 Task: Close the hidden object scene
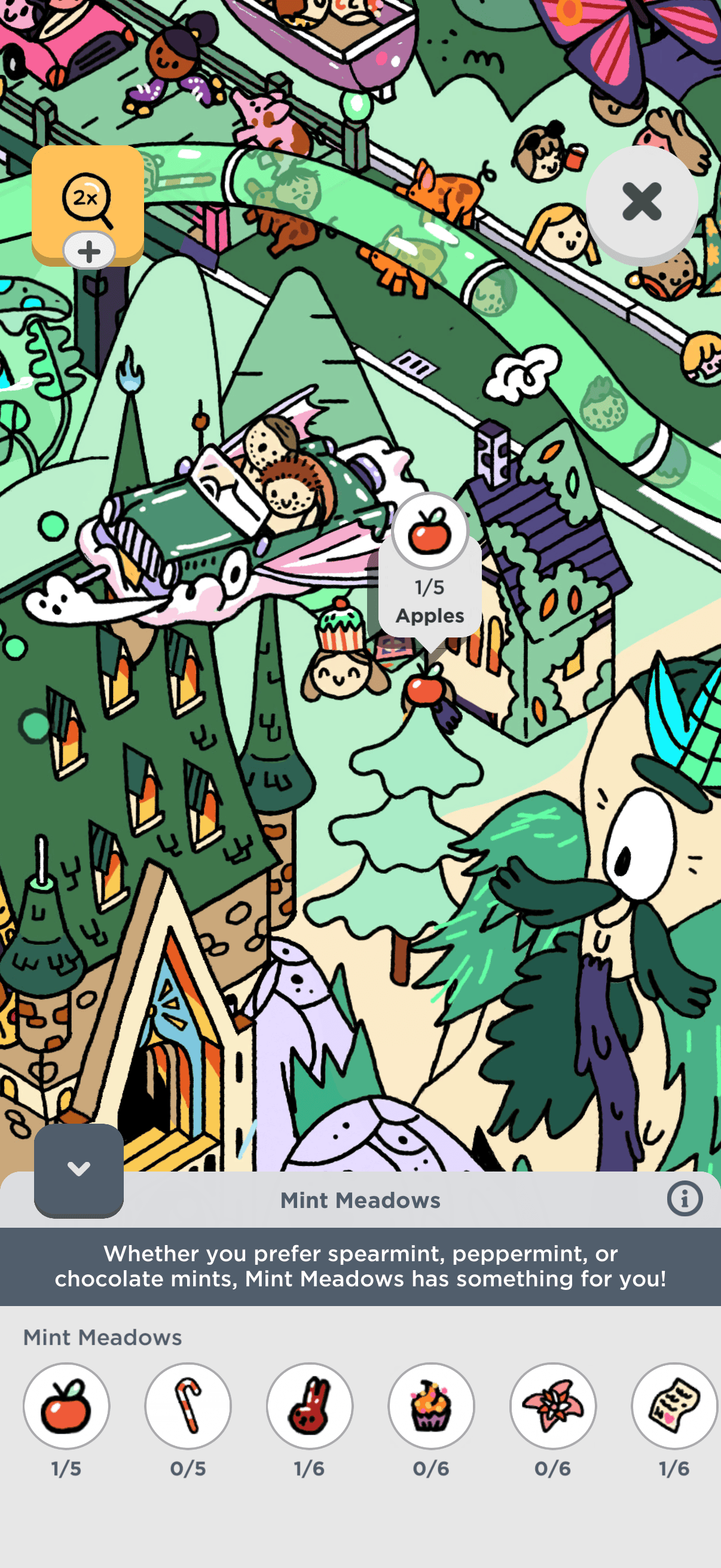[641, 202]
